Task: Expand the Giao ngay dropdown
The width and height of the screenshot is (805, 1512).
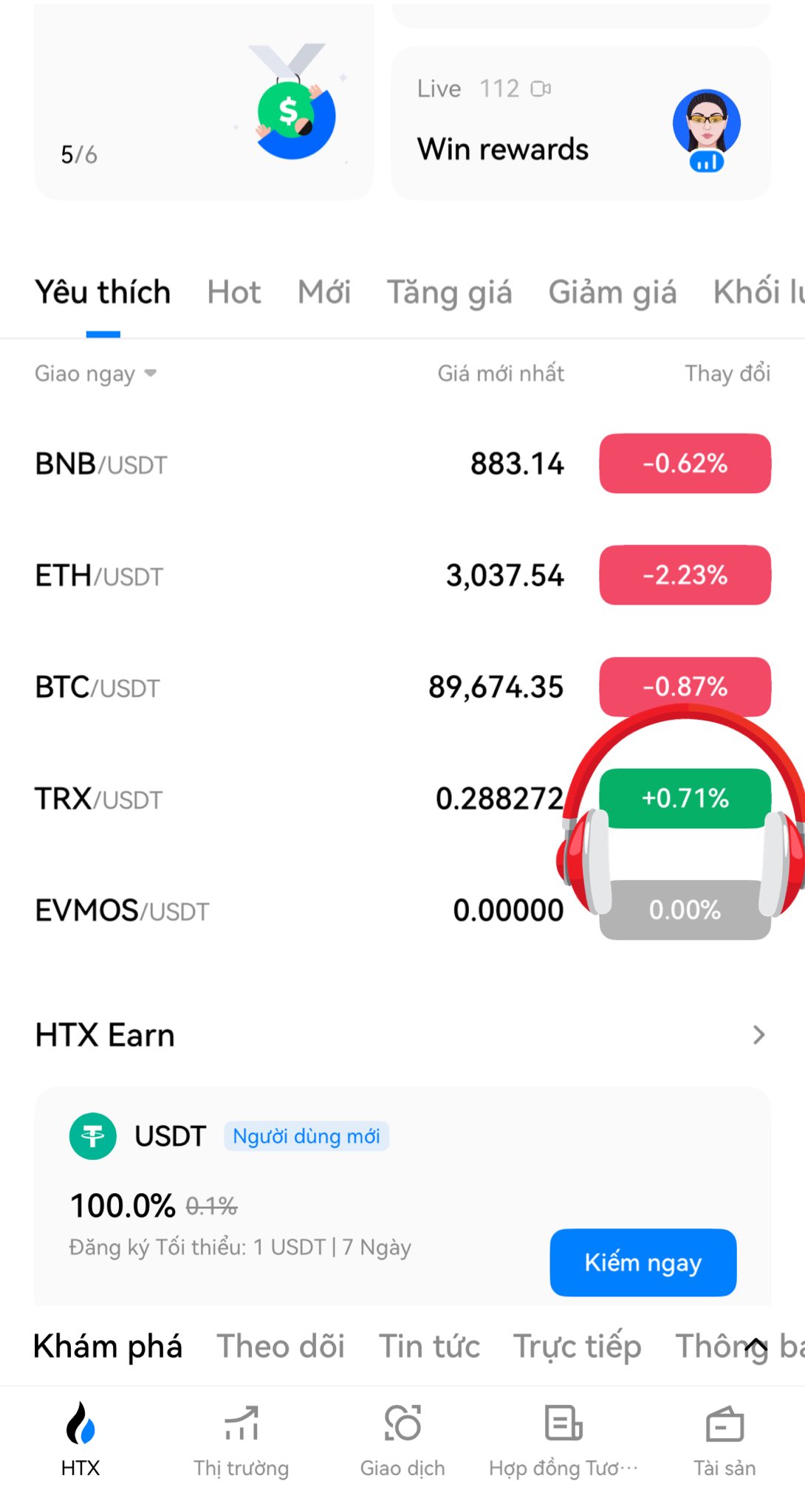Action: (x=96, y=374)
